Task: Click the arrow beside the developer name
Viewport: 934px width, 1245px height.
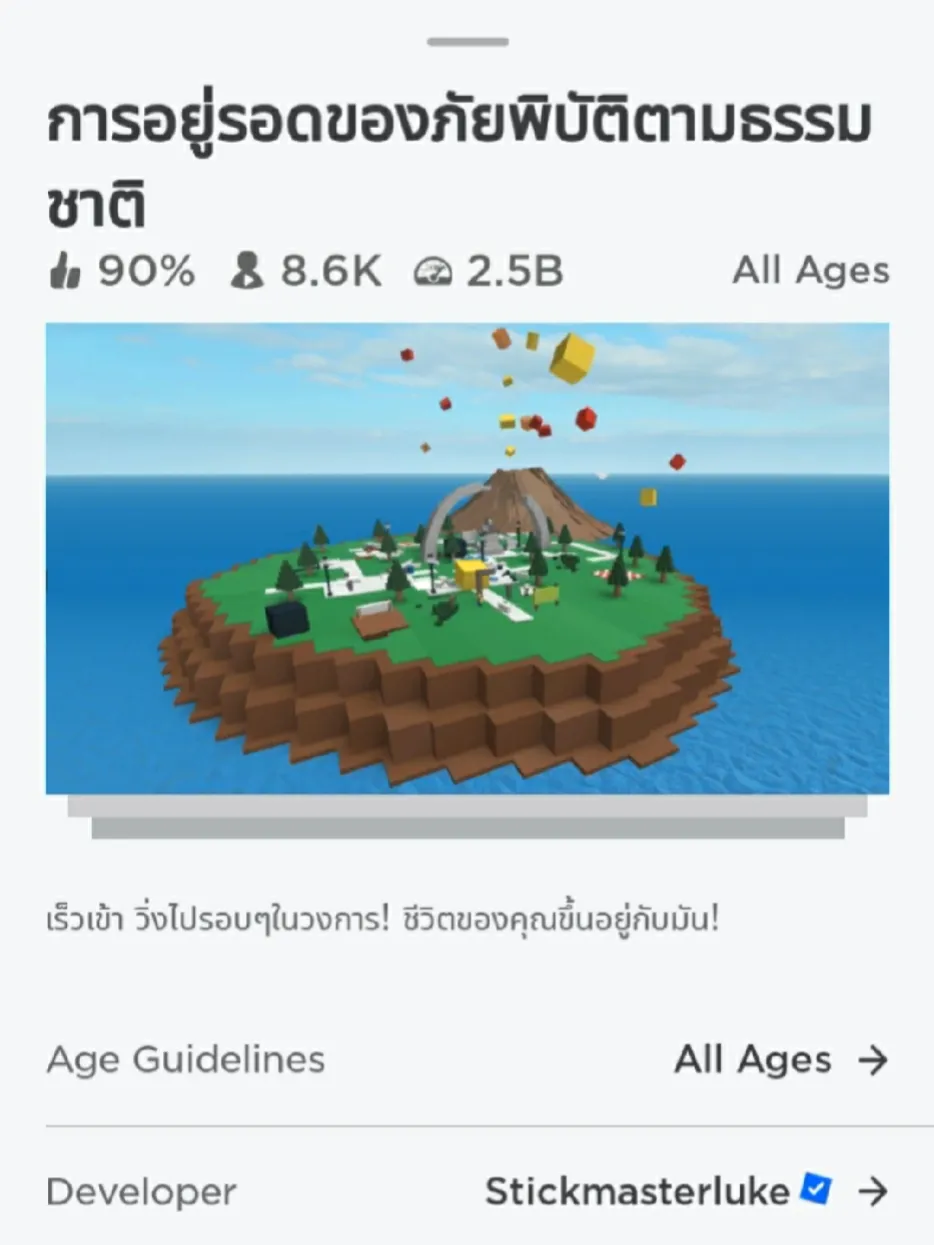Action: pos(874,1191)
